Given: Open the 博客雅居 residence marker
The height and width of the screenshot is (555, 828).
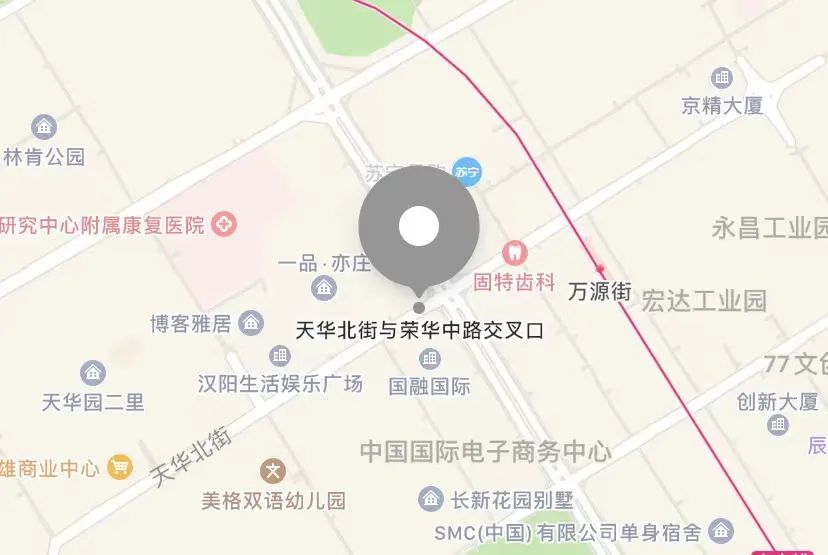Looking at the screenshot, I should tap(251, 323).
